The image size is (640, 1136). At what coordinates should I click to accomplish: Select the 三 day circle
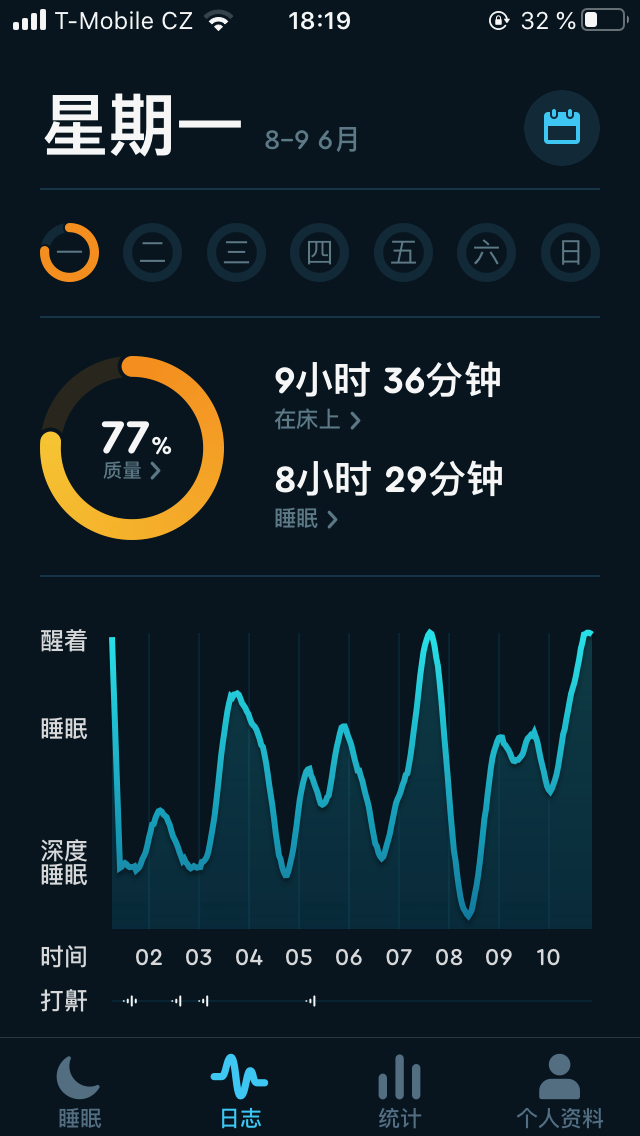236,253
